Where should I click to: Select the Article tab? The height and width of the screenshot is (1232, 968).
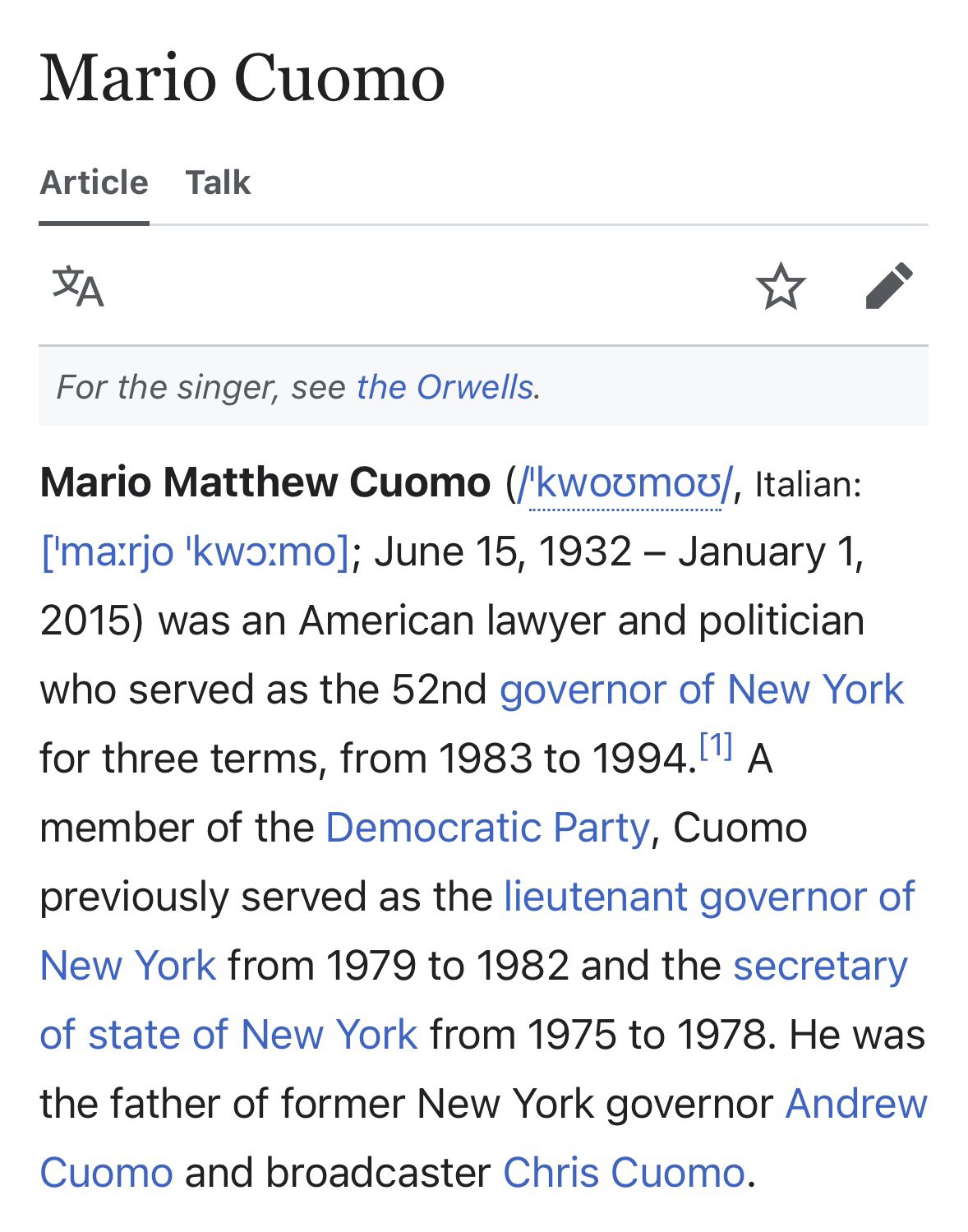pyautogui.click(x=94, y=182)
